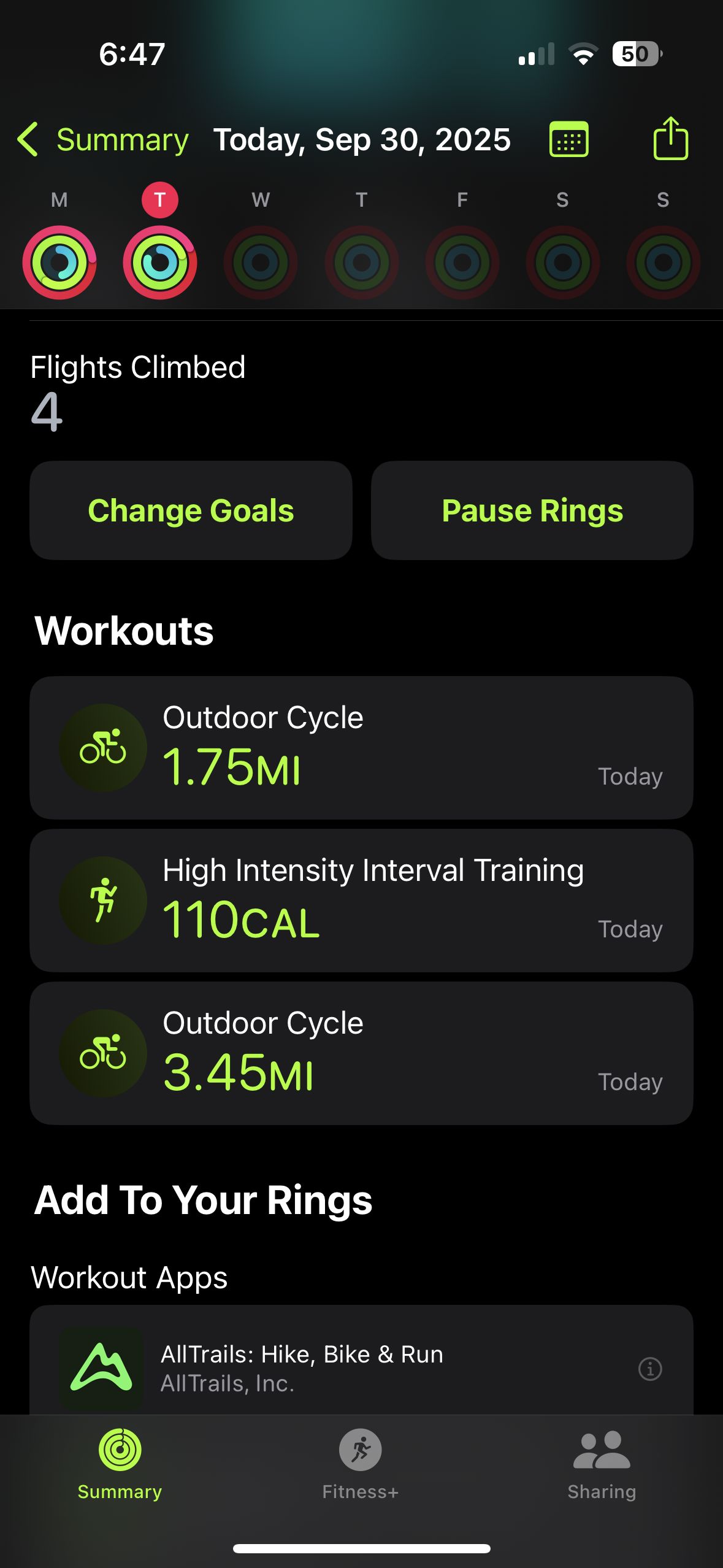Viewport: 723px width, 1568px height.
Task: Select Monday's activity rings
Action: coord(59,262)
